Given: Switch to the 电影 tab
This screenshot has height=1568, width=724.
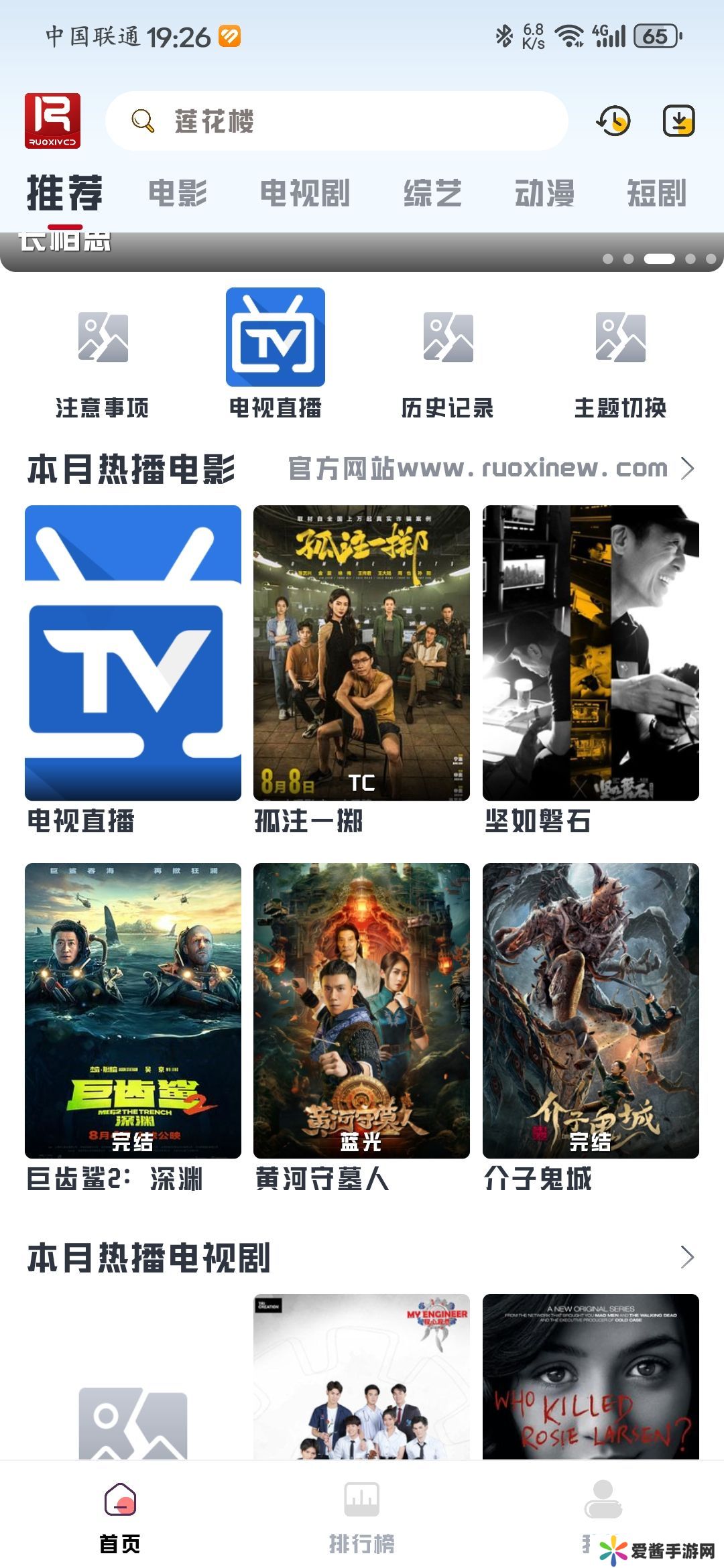Looking at the screenshot, I should pyautogui.click(x=178, y=193).
